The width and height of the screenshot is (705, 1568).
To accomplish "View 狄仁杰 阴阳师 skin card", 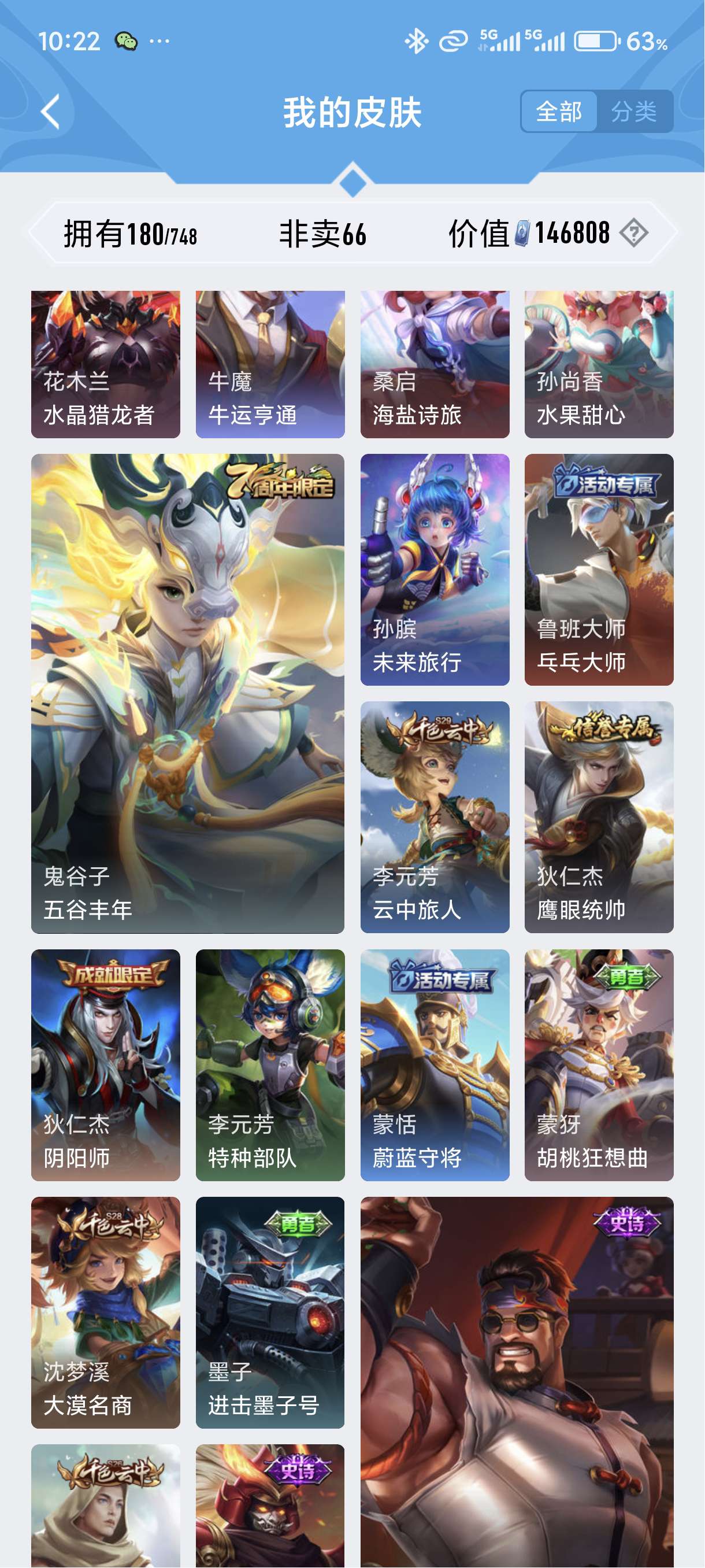I will tap(106, 1065).
